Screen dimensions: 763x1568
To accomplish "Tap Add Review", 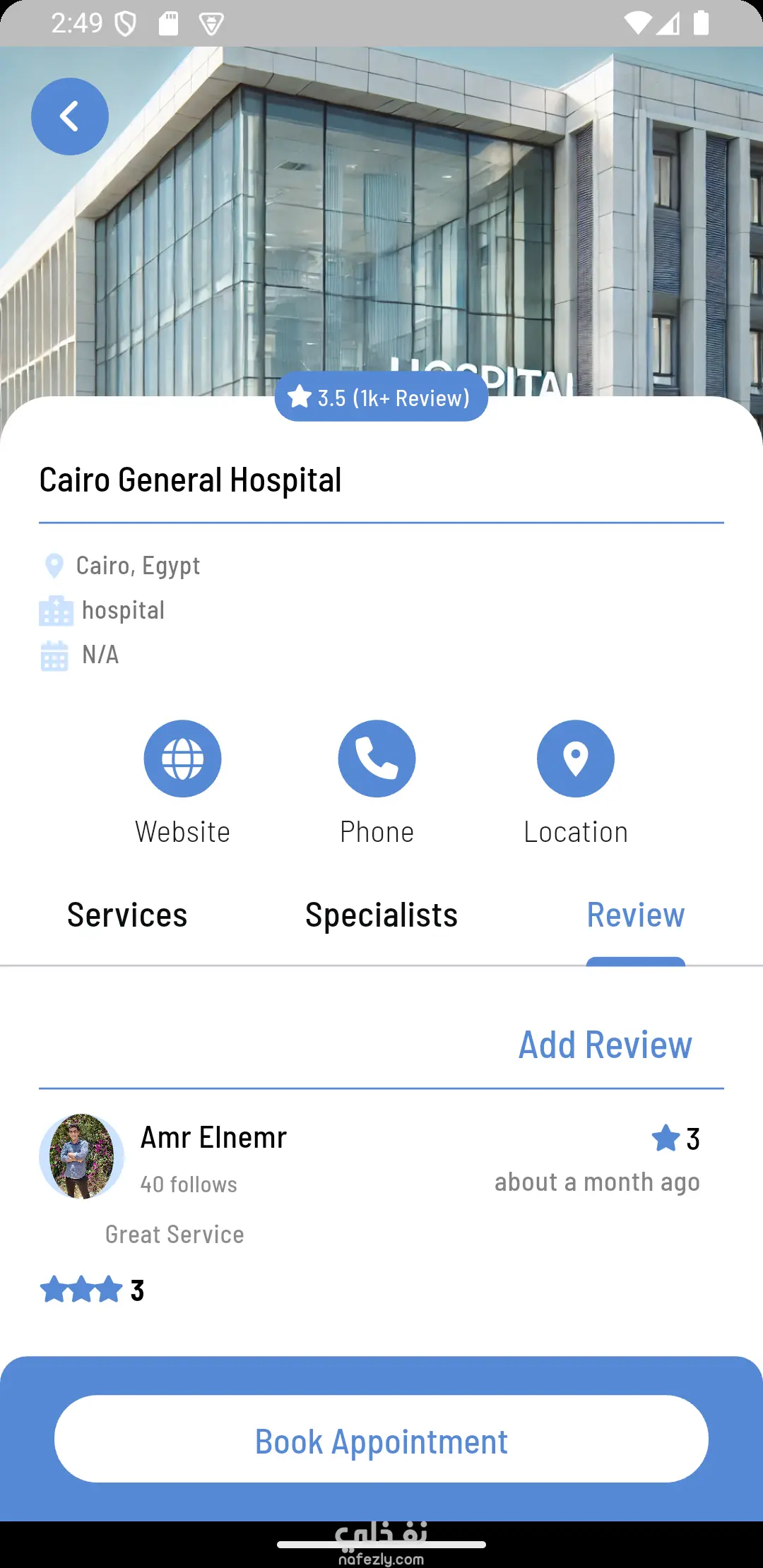I will click(x=605, y=1045).
